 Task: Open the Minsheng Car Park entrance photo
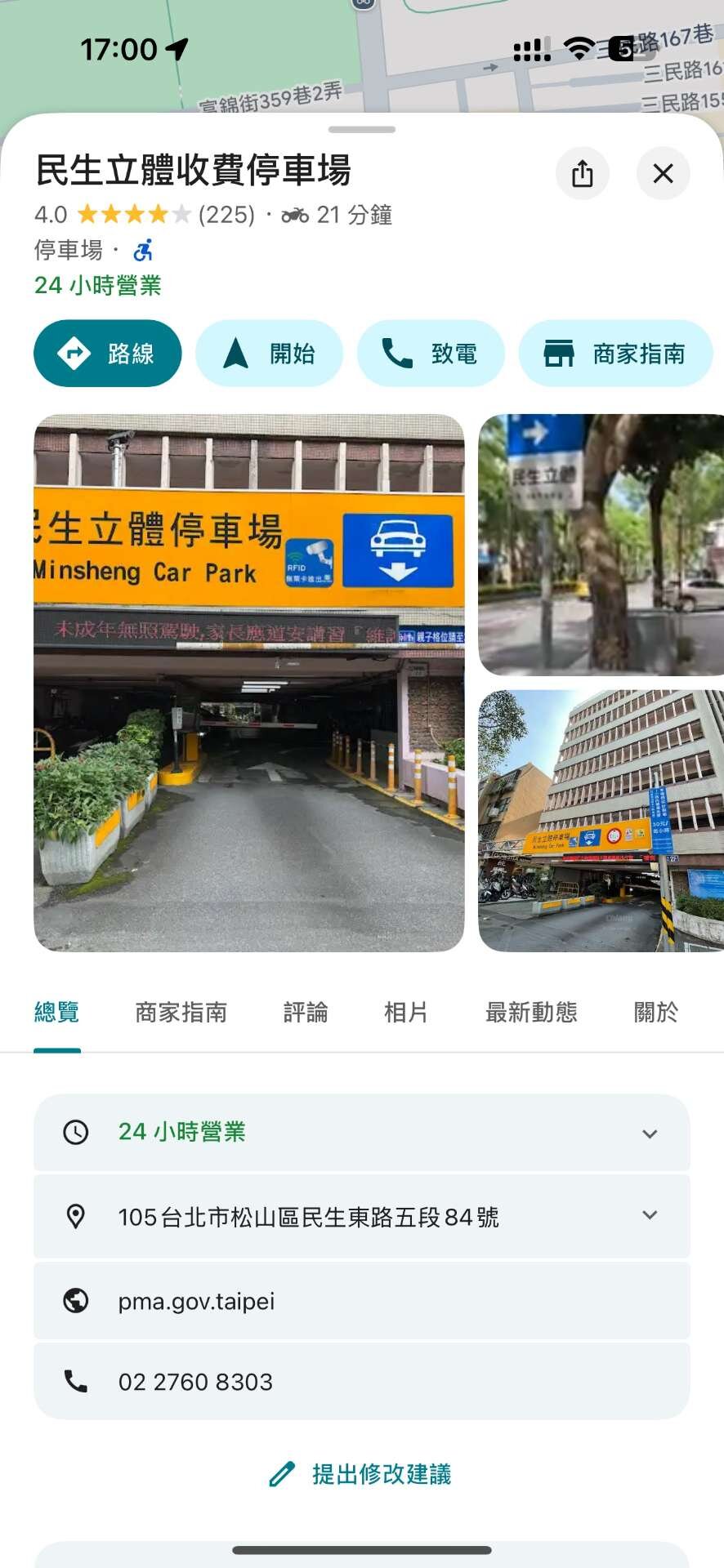(249, 683)
